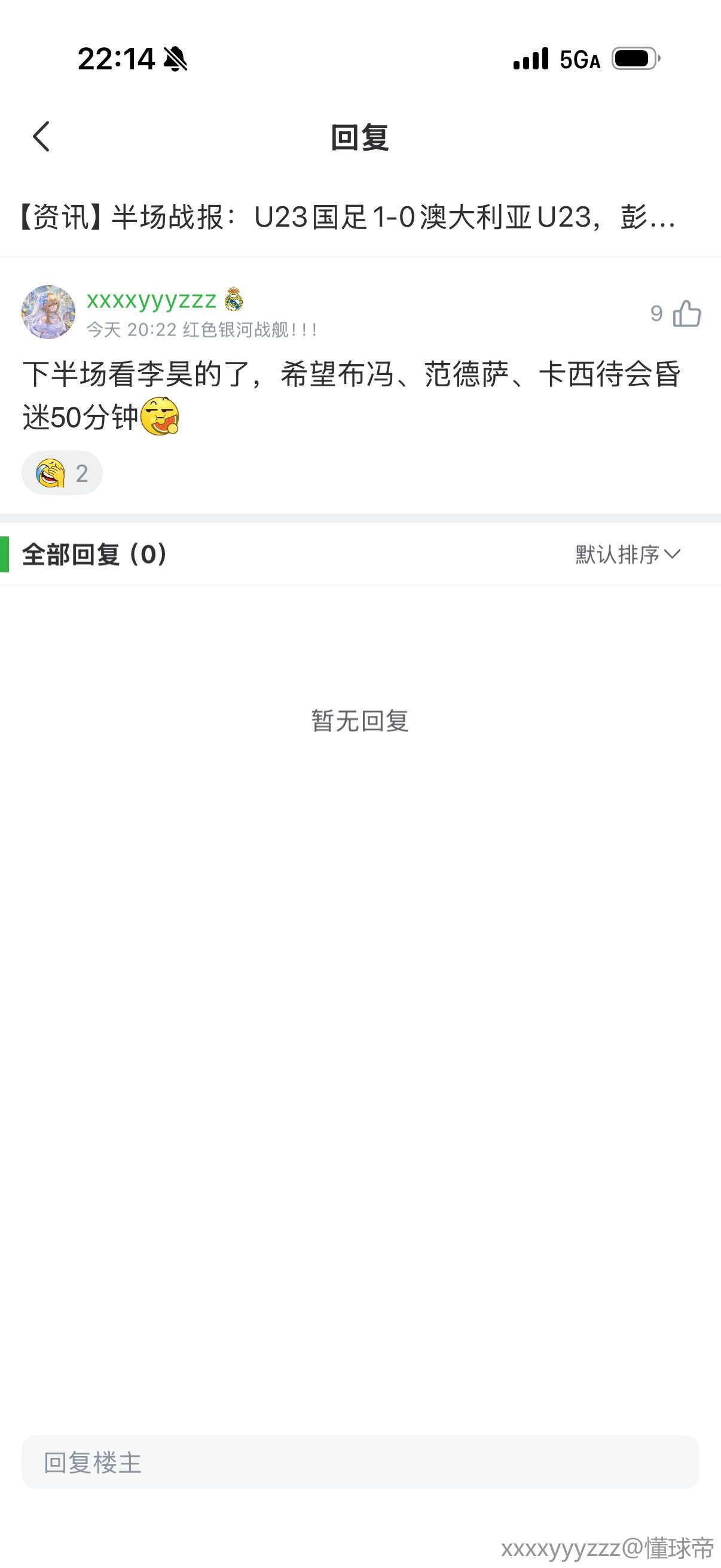The height and width of the screenshot is (1568, 721).
Task: Open the original 半场战报 article title
Action: [348, 217]
